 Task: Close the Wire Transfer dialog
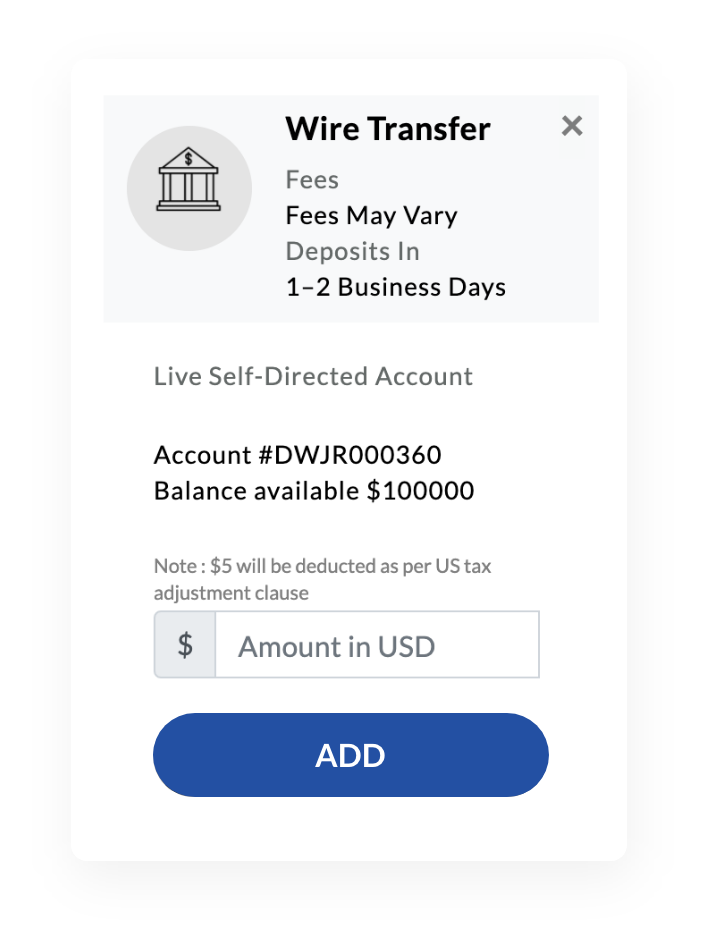572,126
